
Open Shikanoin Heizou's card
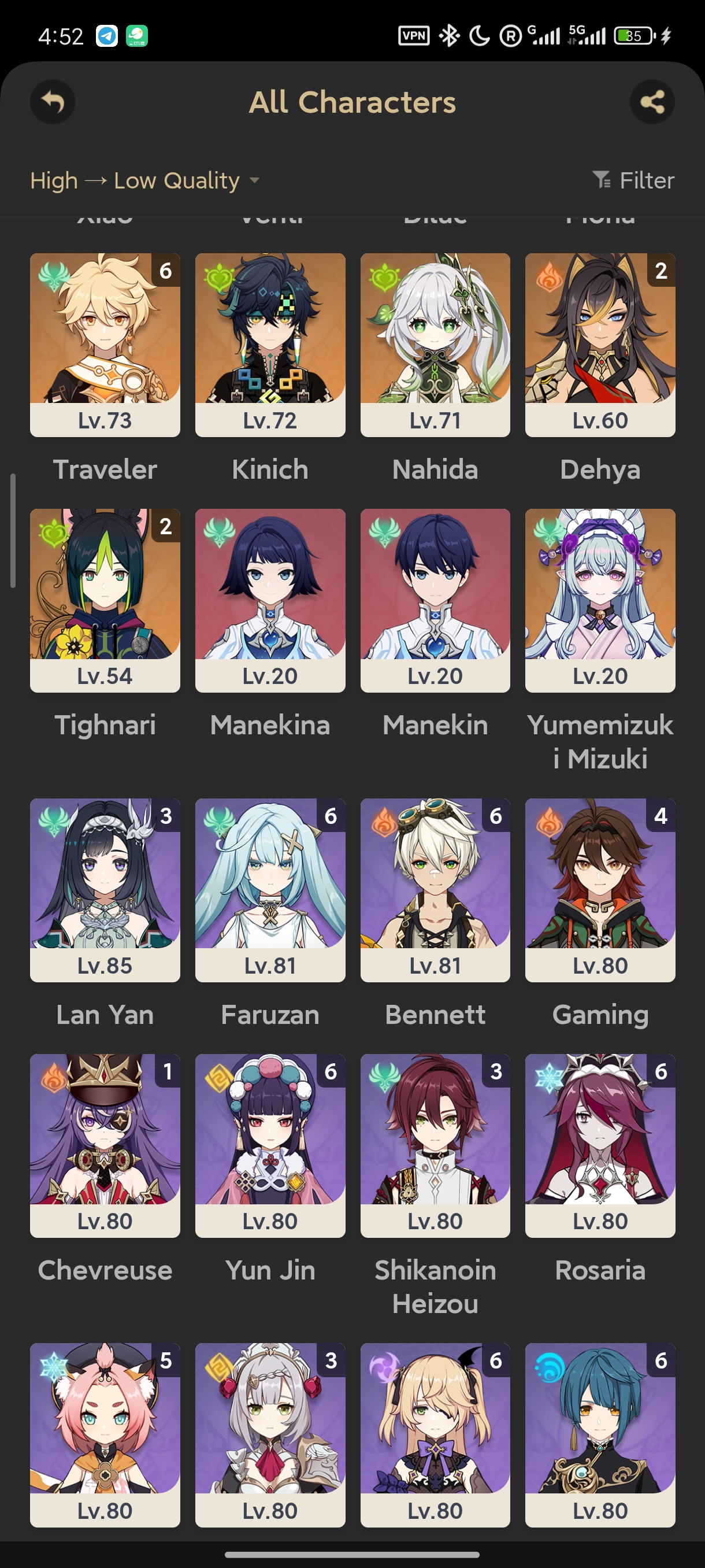tap(435, 1145)
